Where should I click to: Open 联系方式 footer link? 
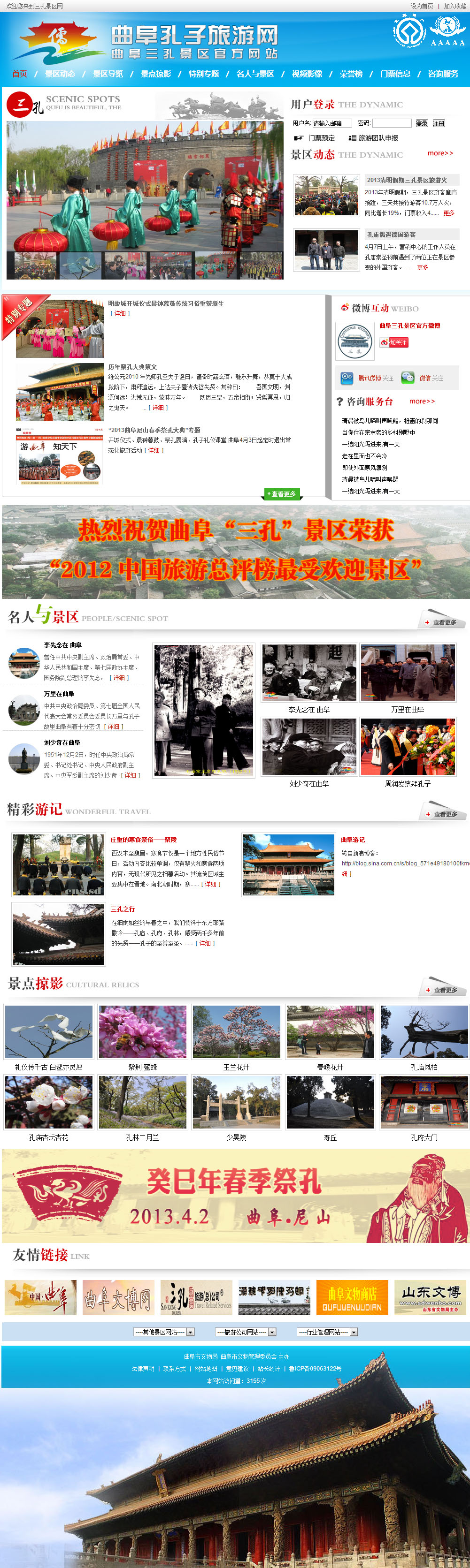(x=174, y=1368)
